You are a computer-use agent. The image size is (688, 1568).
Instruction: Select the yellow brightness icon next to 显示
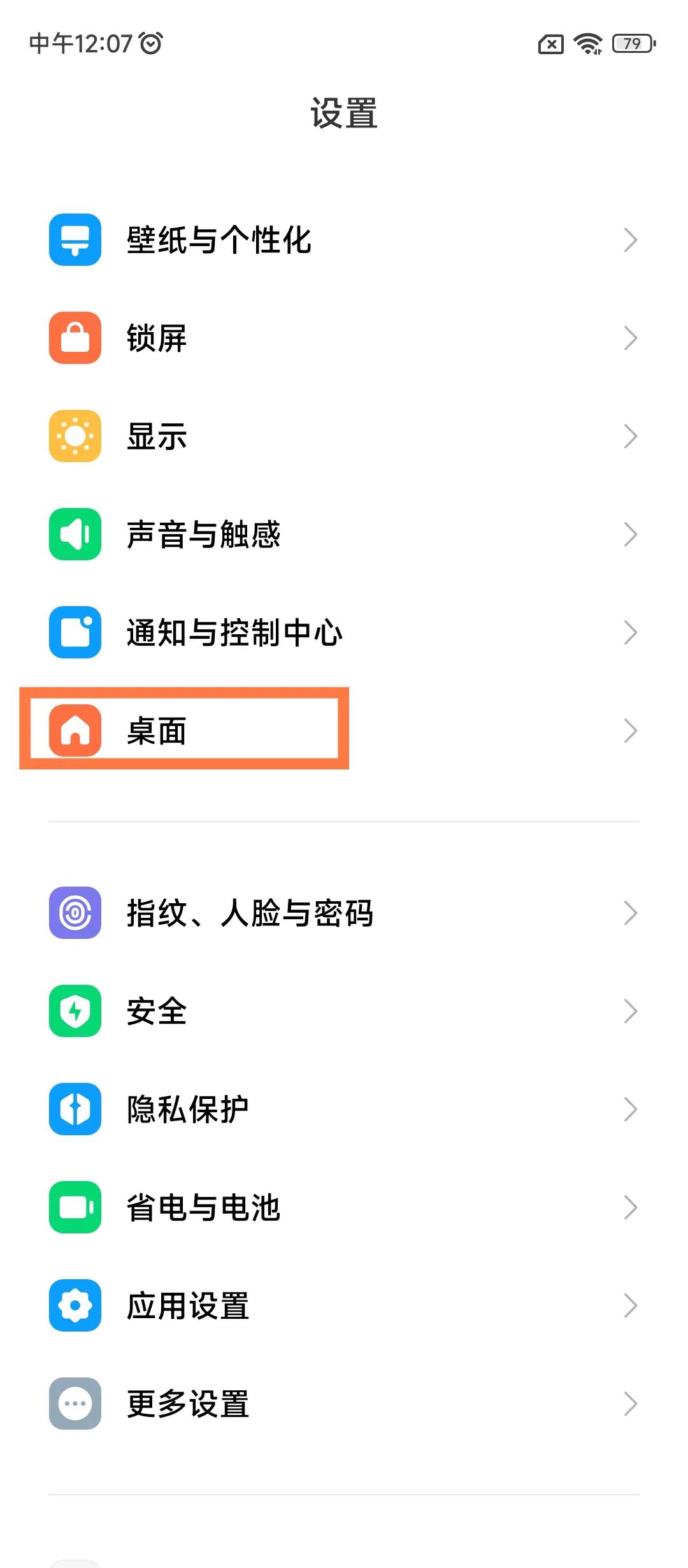point(74,436)
